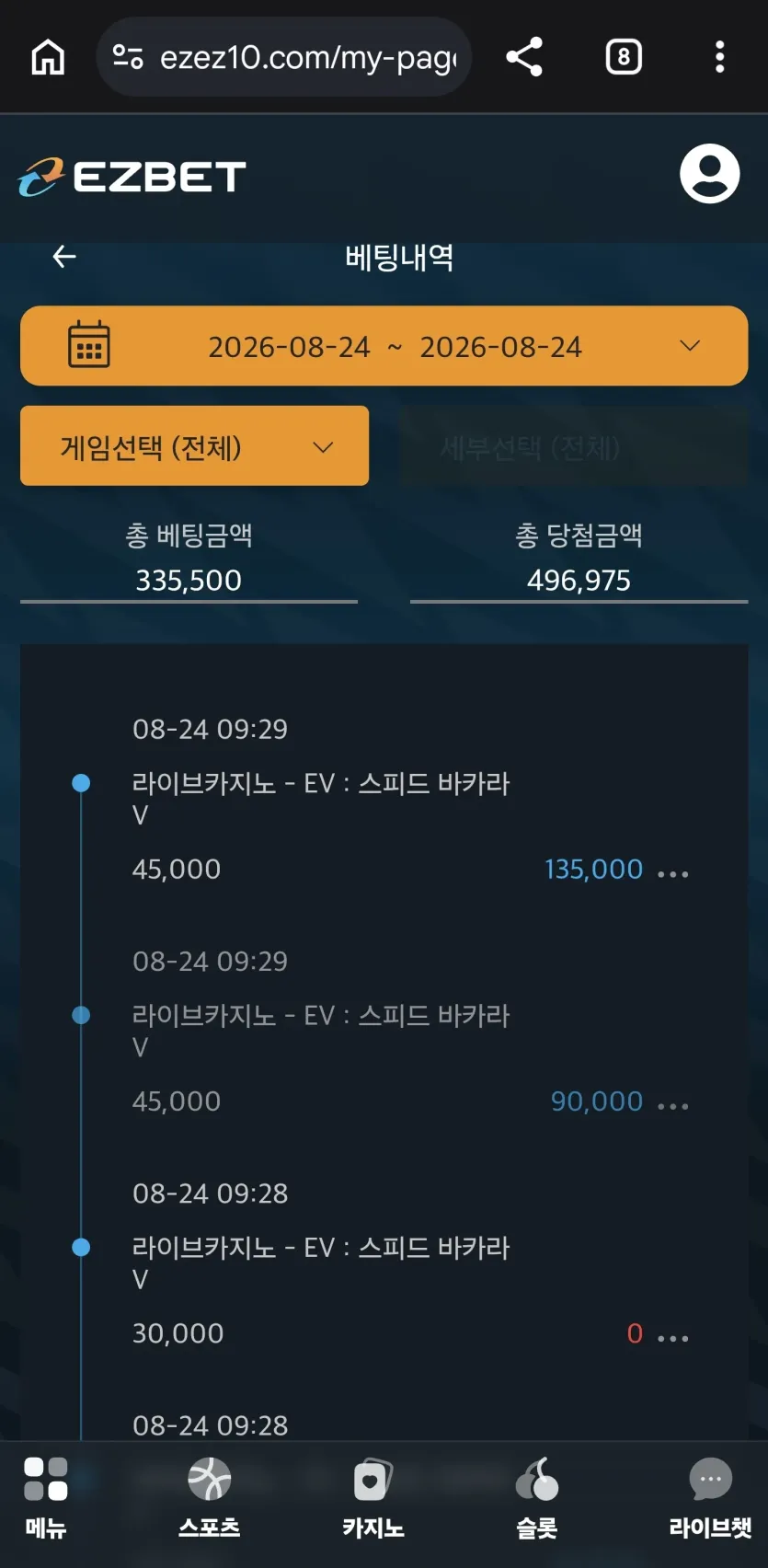Go back from 베팅내역 page
Image resolution: width=768 pixels, height=1568 pixels.
(64, 257)
